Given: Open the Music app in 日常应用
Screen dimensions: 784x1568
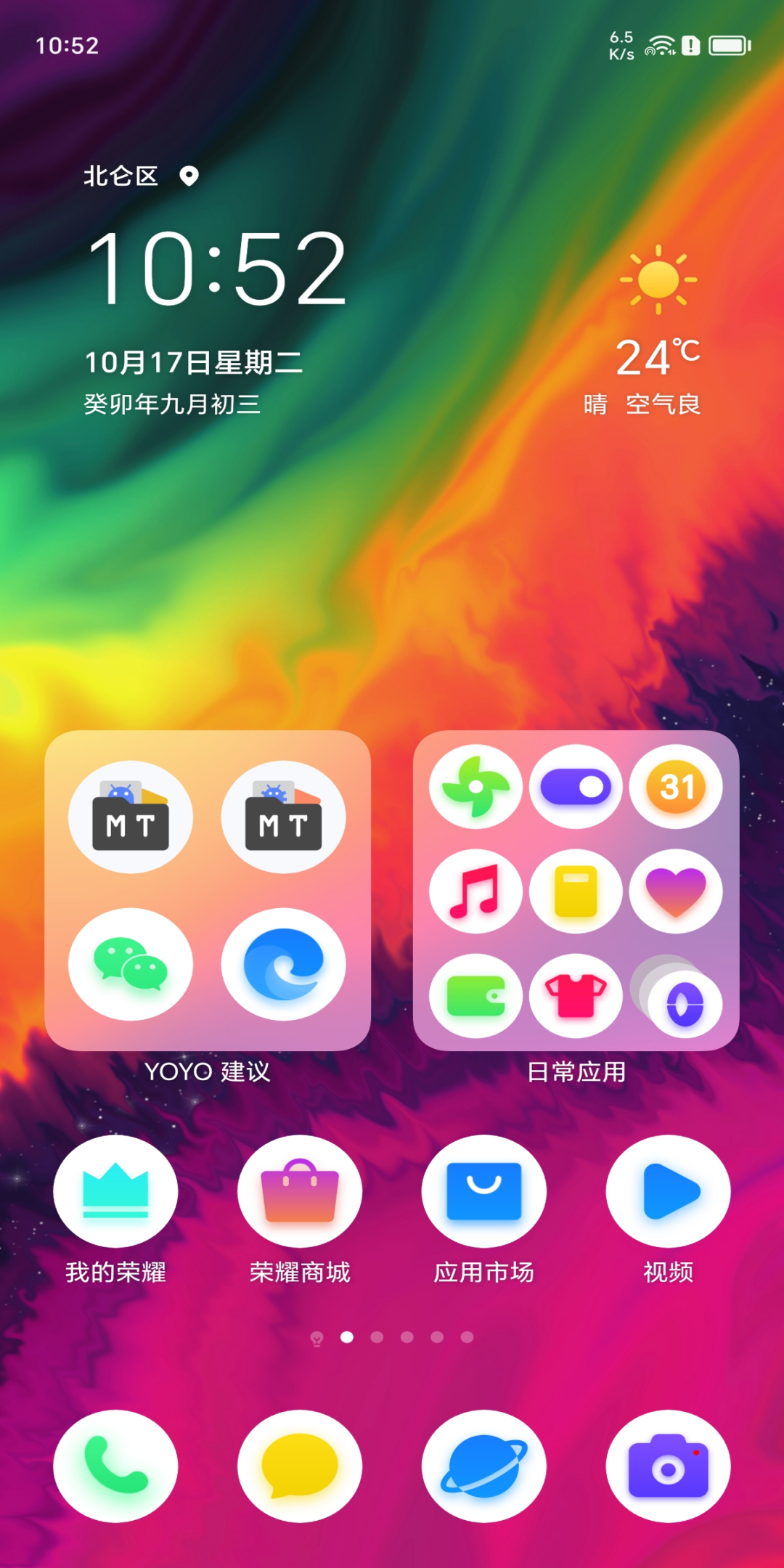Looking at the screenshot, I should [475, 891].
